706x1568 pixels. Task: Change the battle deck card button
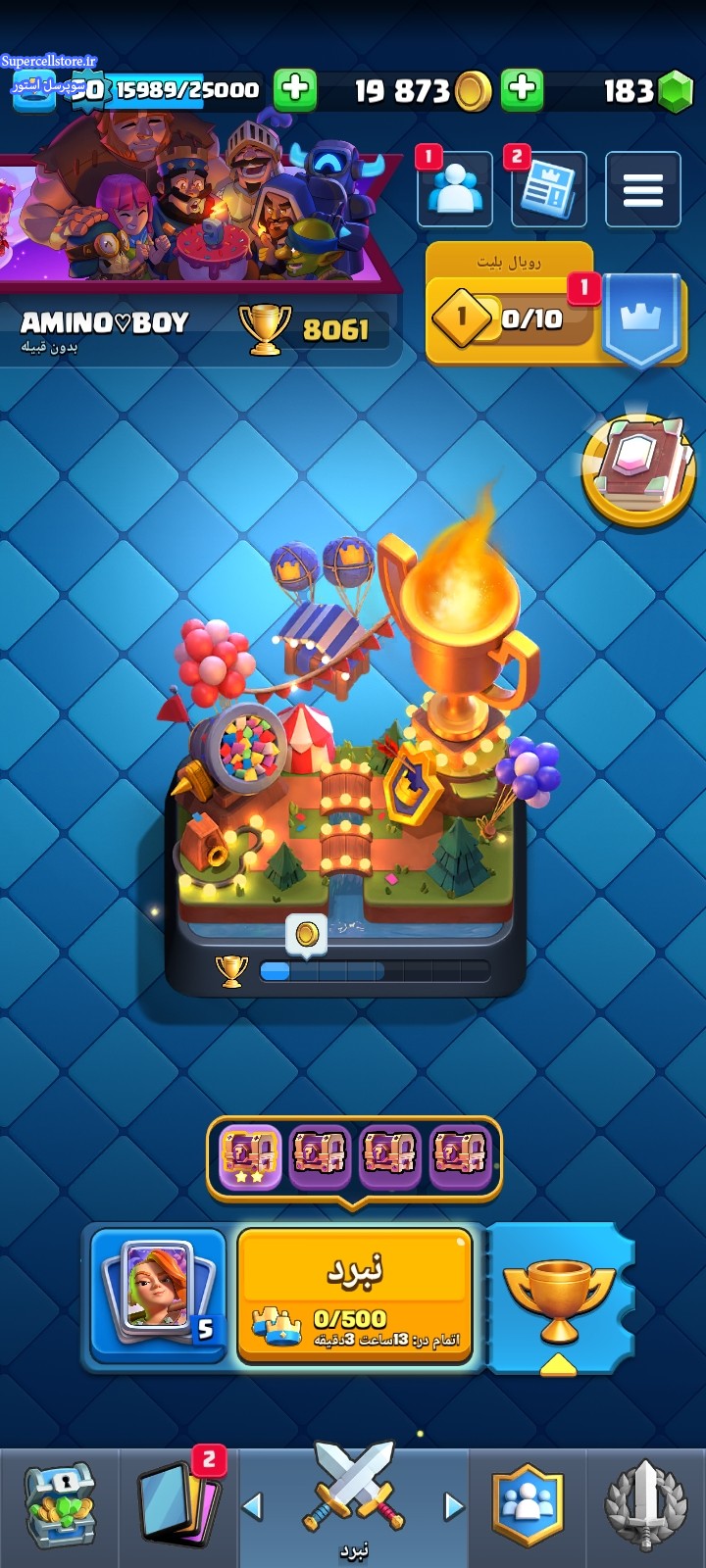tap(158, 1295)
